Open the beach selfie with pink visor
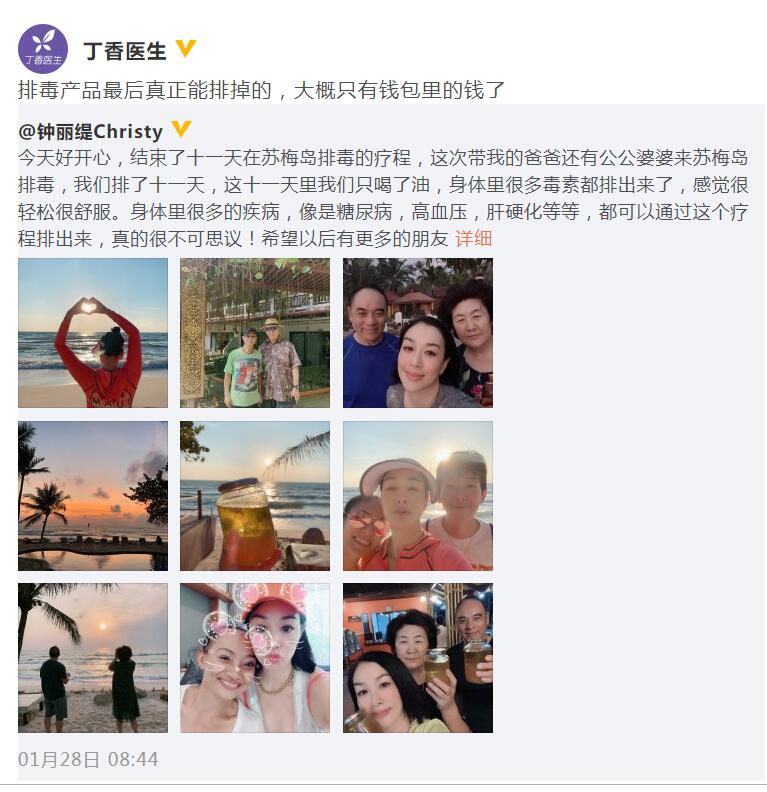 (418, 495)
